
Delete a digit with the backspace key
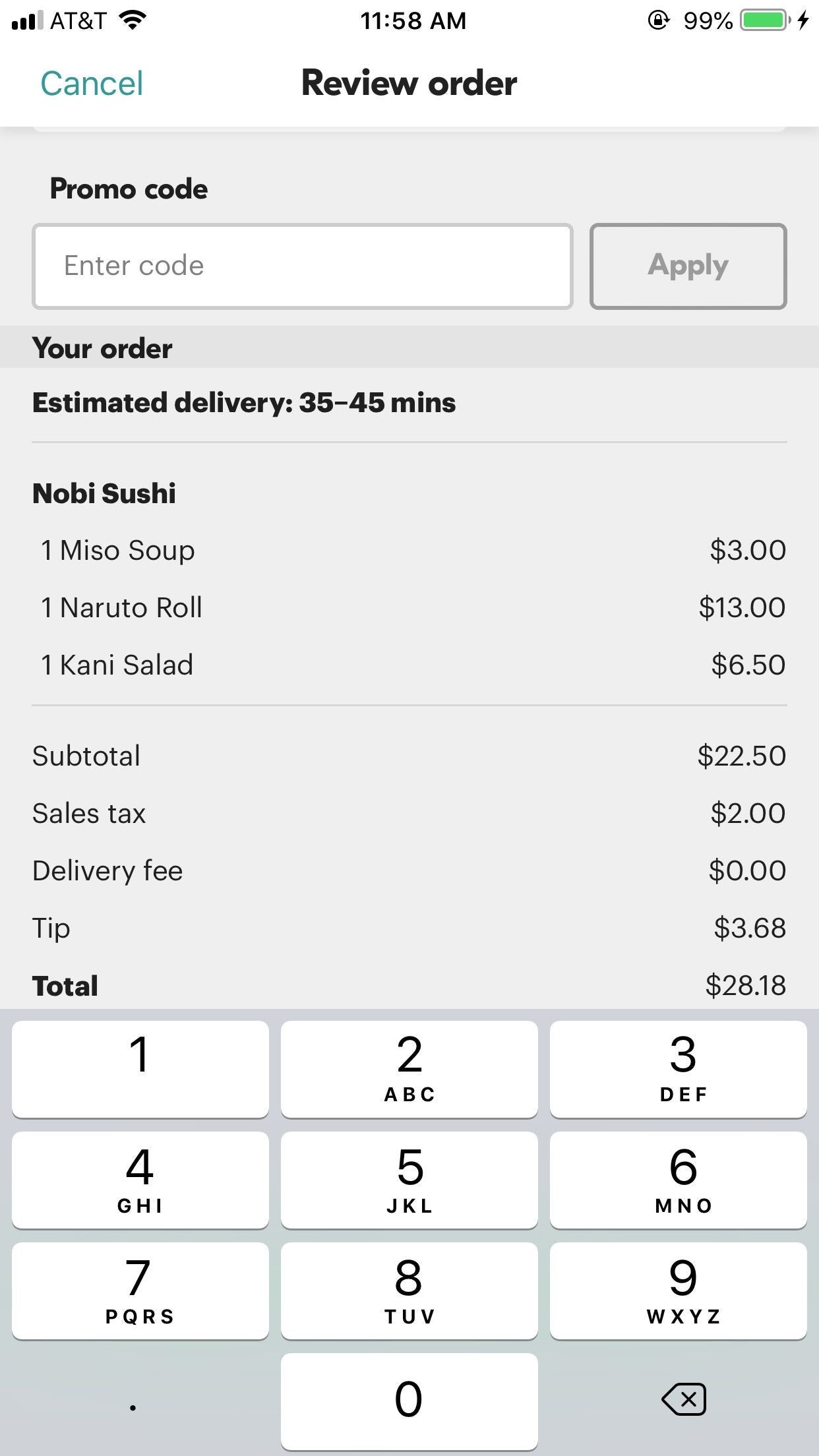683,1399
